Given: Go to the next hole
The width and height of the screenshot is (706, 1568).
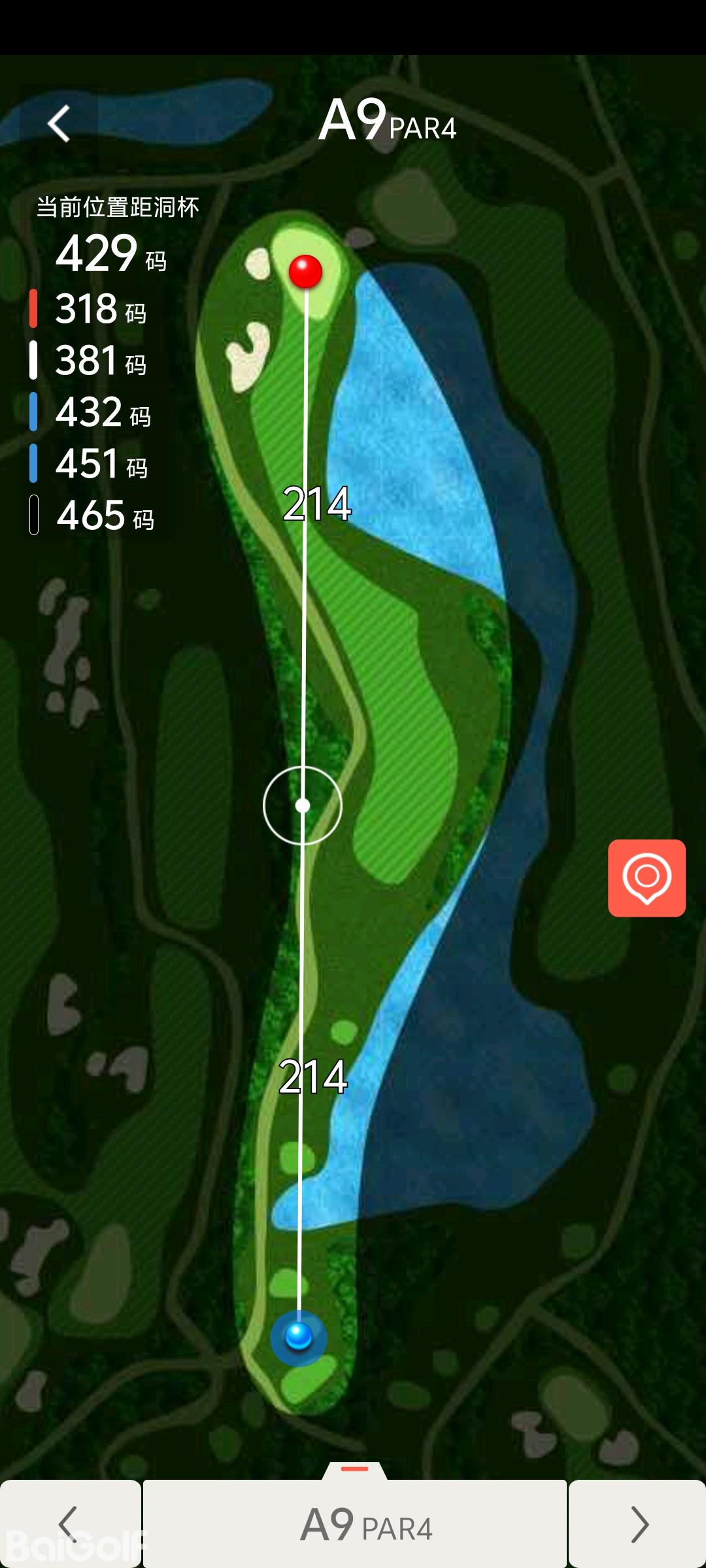Looking at the screenshot, I should pos(637,1524).
